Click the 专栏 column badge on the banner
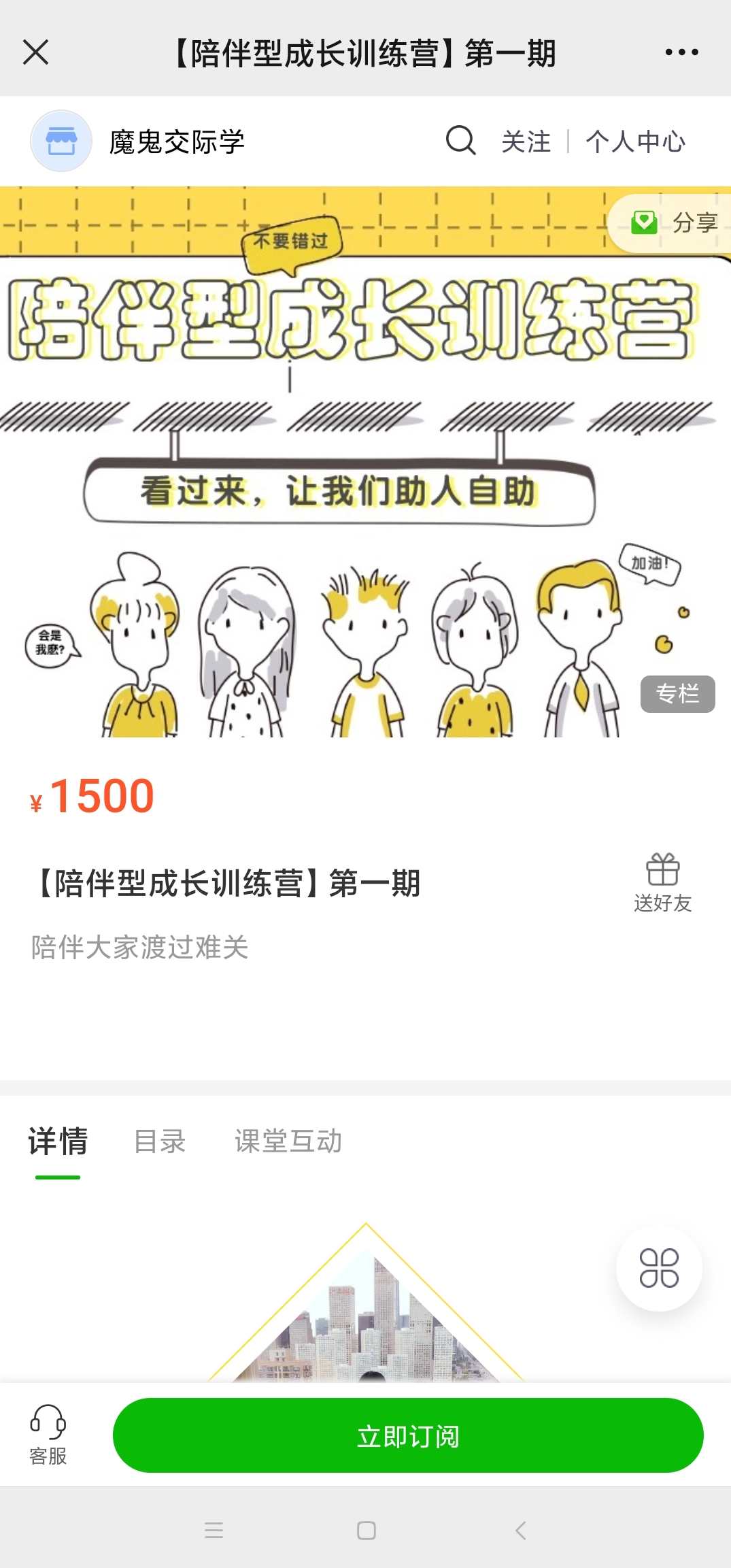The height and width of the screenshot is (1568, 731). [x=678, y=693]
